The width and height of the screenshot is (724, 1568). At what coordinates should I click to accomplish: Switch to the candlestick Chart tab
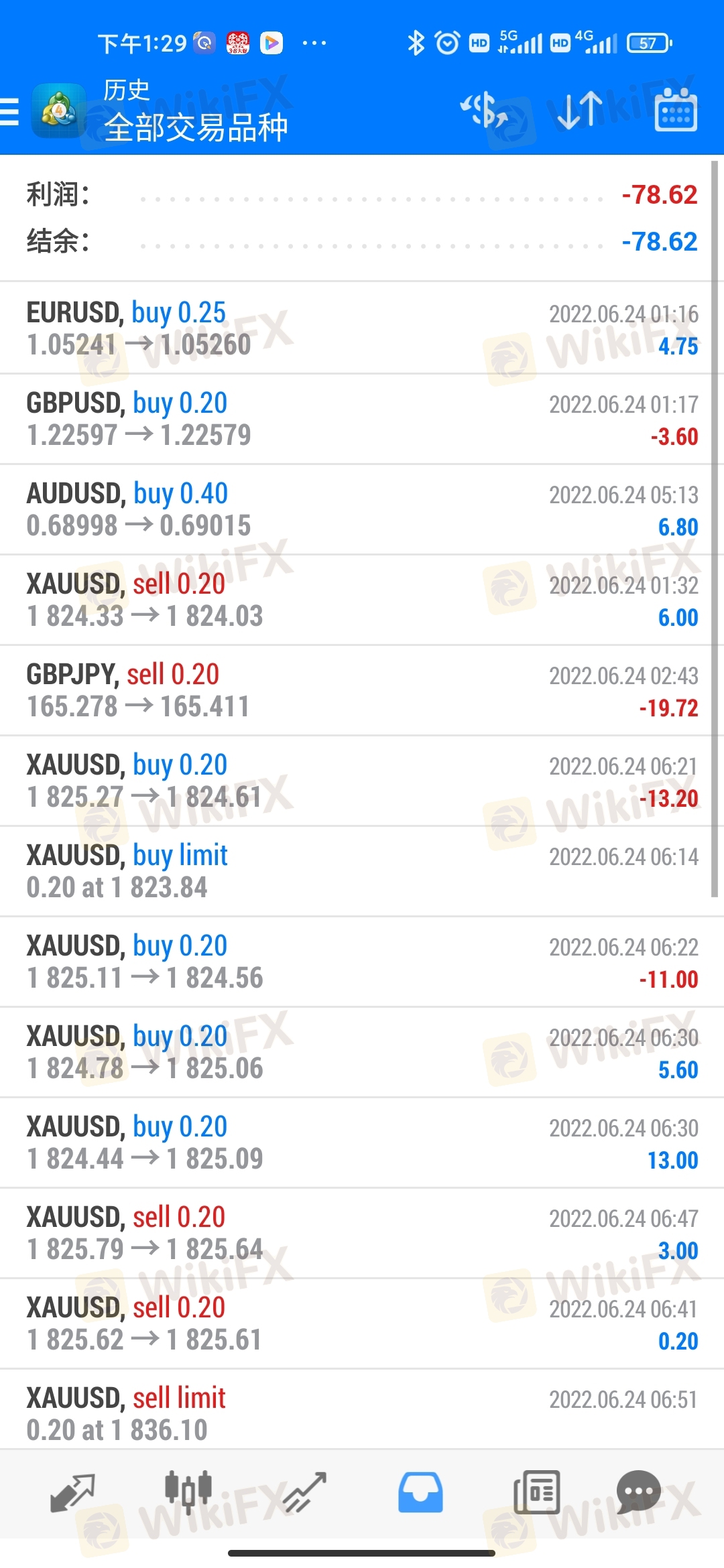click(x=188, y=1493)
